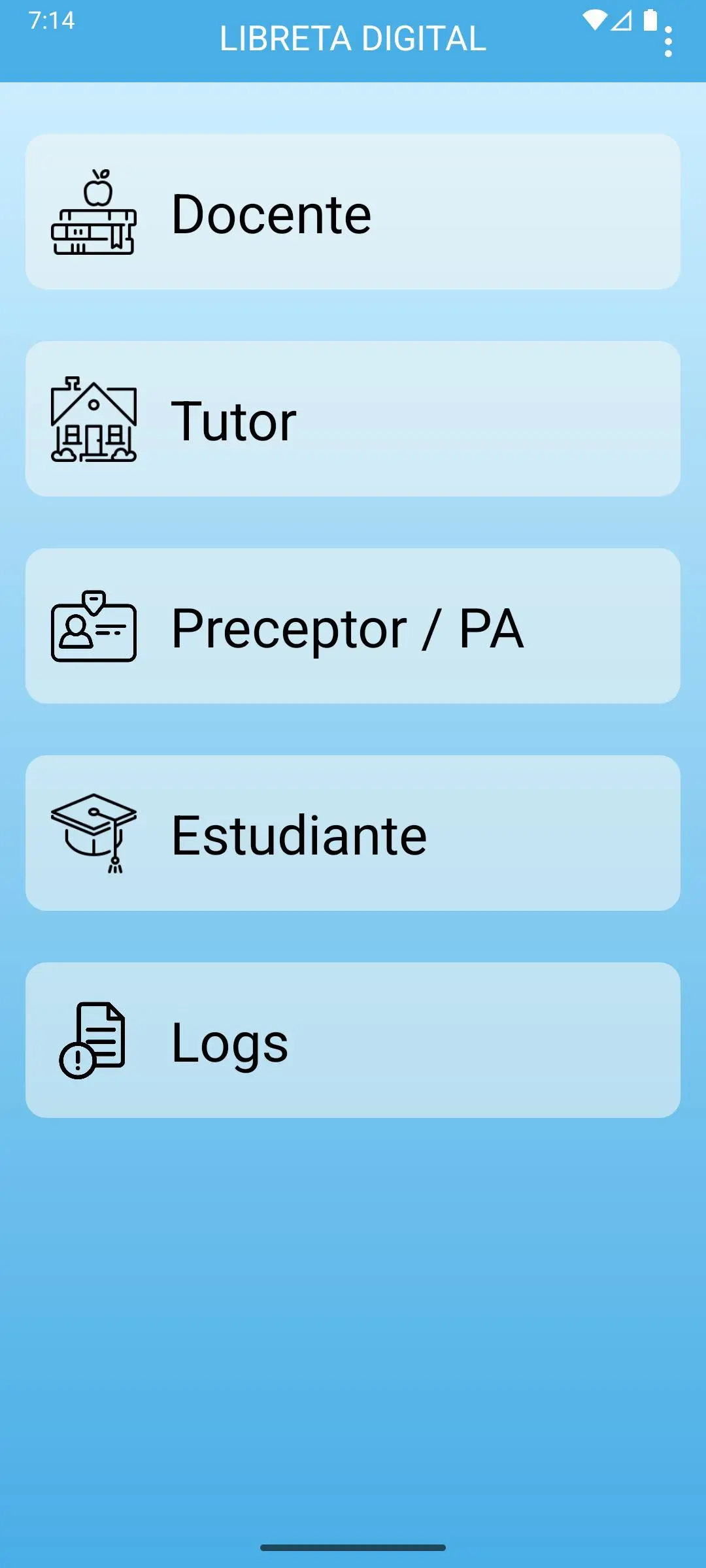Open the three-dot overflow menu
Screen dimensions: 706x1568
[x=668, y=42]
